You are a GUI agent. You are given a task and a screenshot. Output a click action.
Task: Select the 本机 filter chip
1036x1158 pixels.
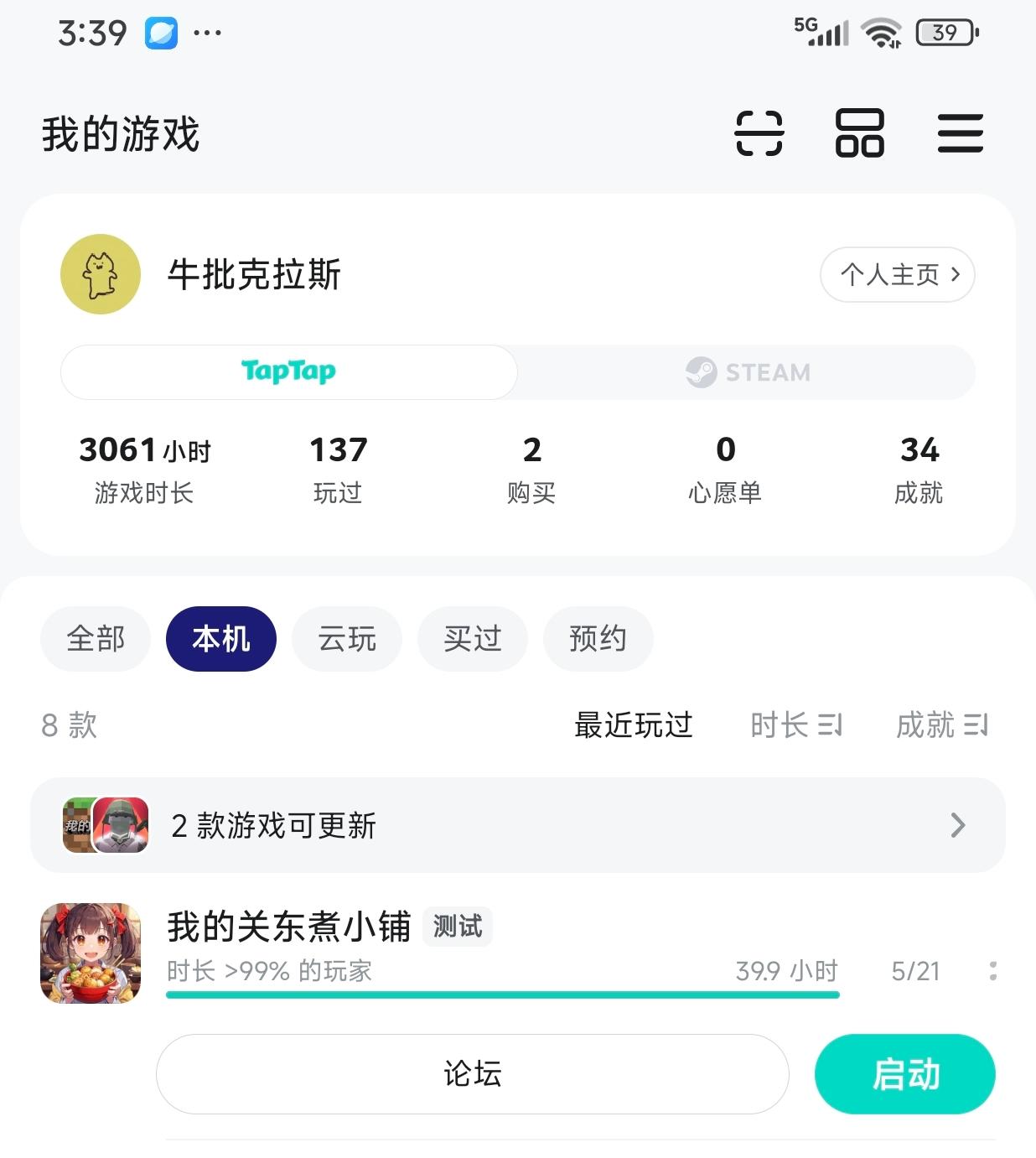coord(220,639)
